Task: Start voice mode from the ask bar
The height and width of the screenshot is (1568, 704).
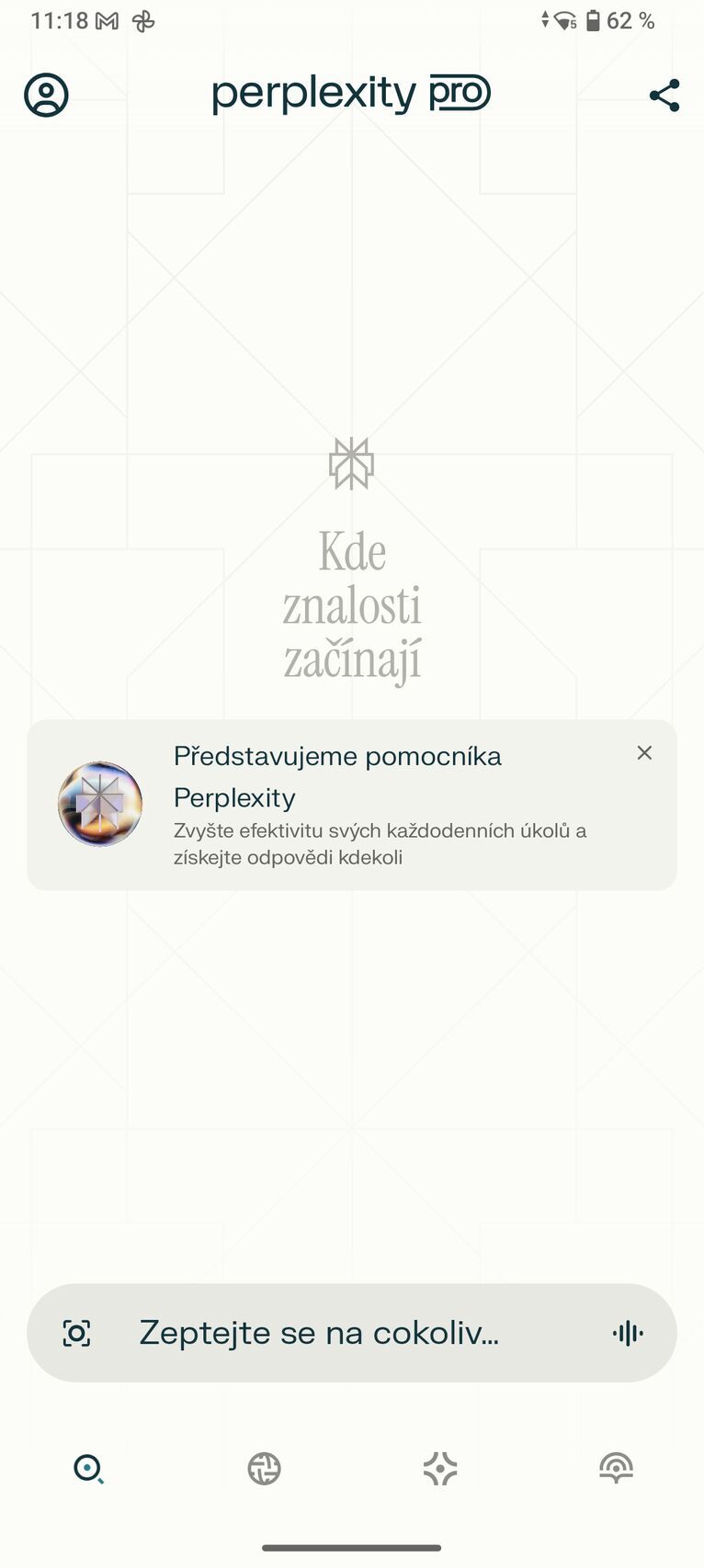Action: (x=628, y=1333)
